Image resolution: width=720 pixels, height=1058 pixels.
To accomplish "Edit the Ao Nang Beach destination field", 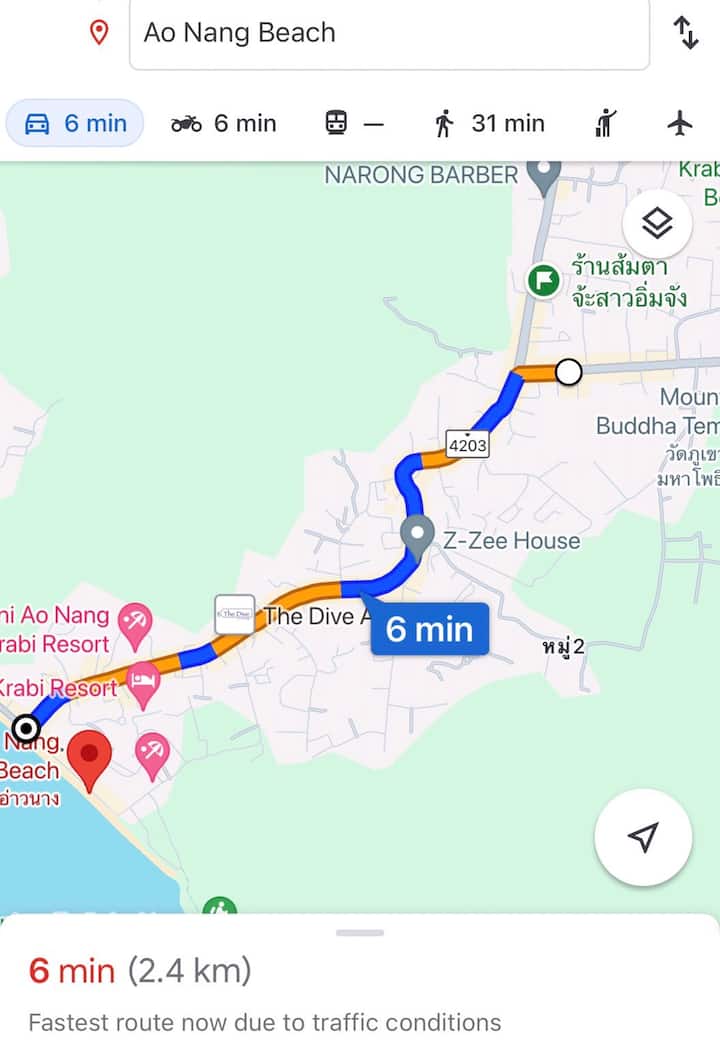I will tap(388, 33).
